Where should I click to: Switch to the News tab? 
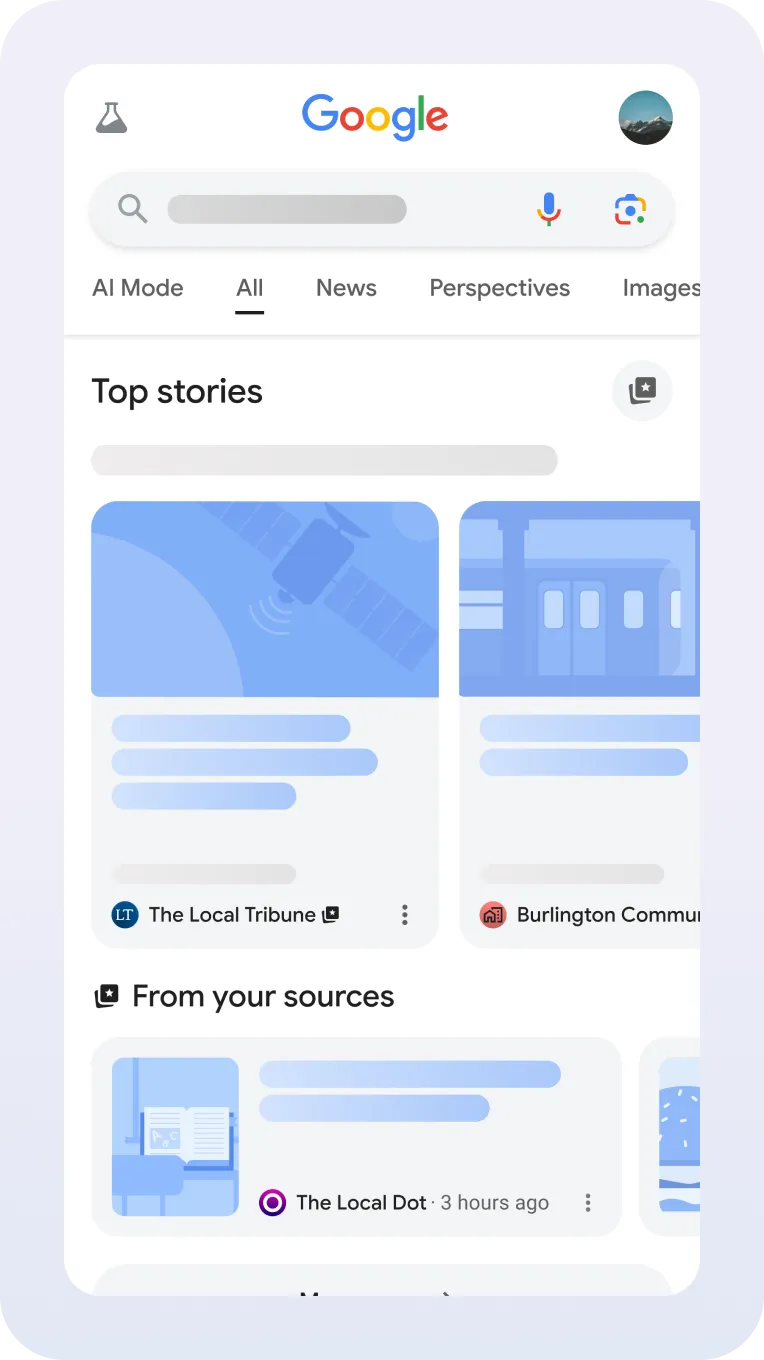[x=346, y=288]
